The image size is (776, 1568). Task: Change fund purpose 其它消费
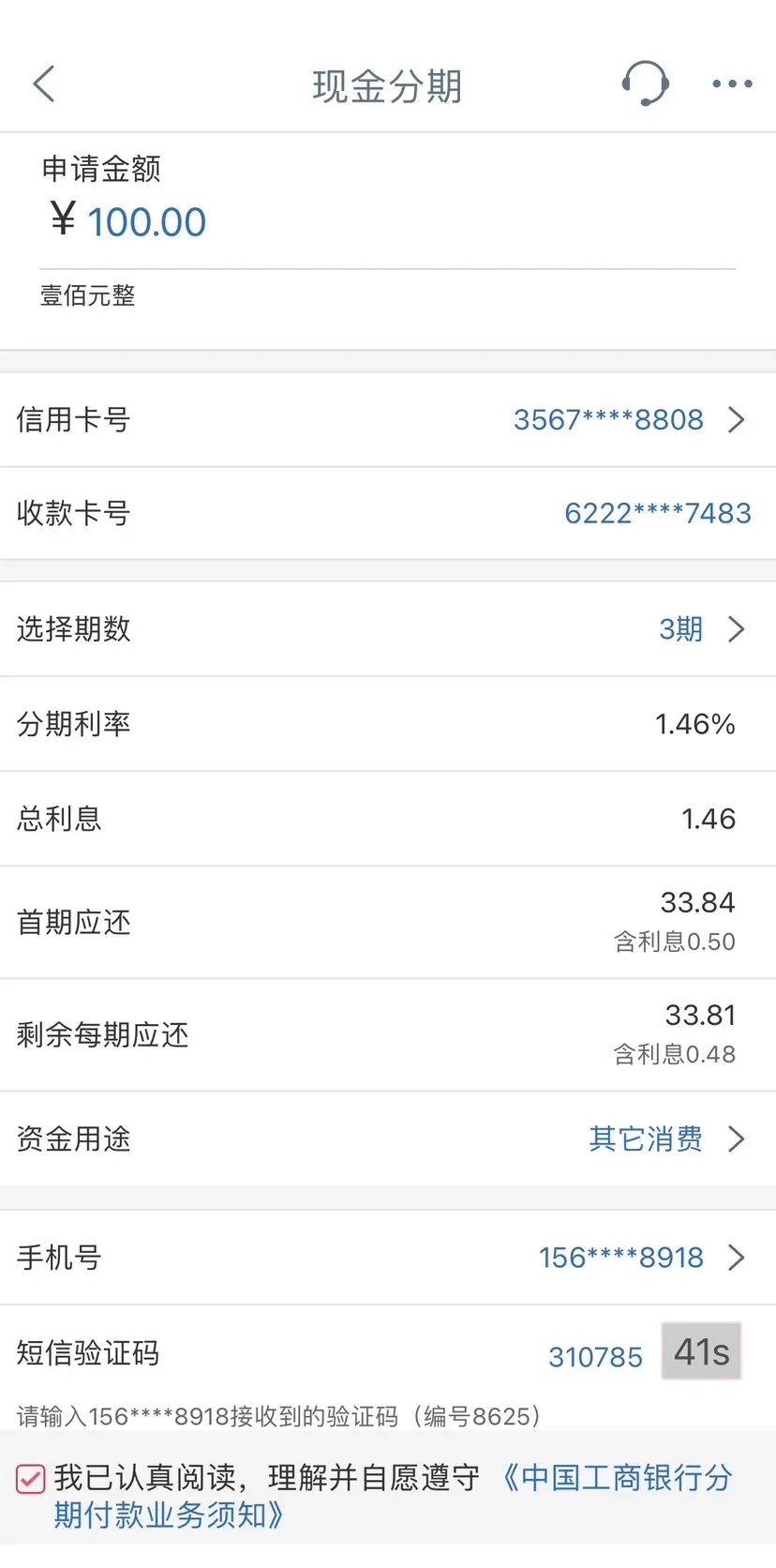(388, 1138)
